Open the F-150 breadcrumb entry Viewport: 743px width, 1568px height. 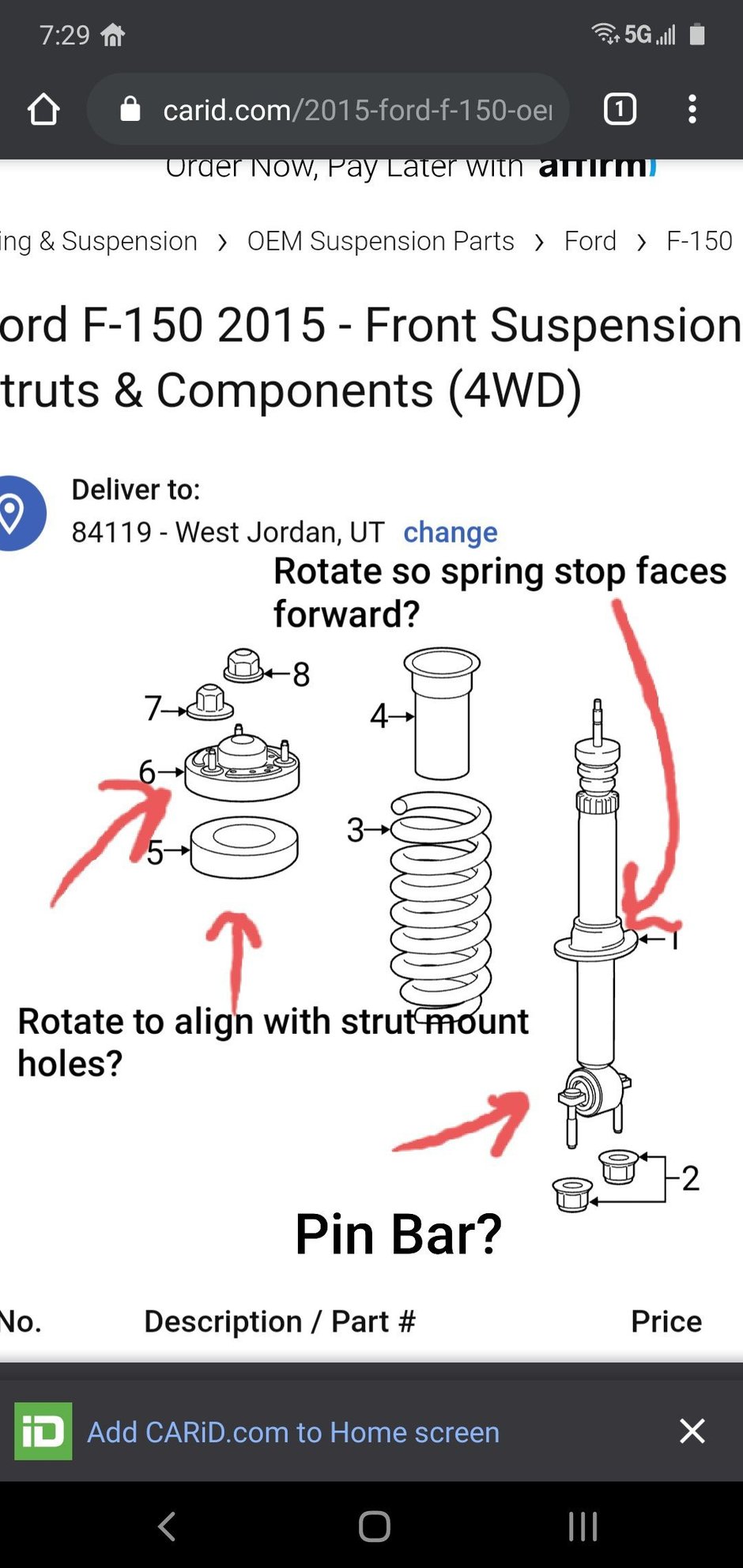point(699,241)
